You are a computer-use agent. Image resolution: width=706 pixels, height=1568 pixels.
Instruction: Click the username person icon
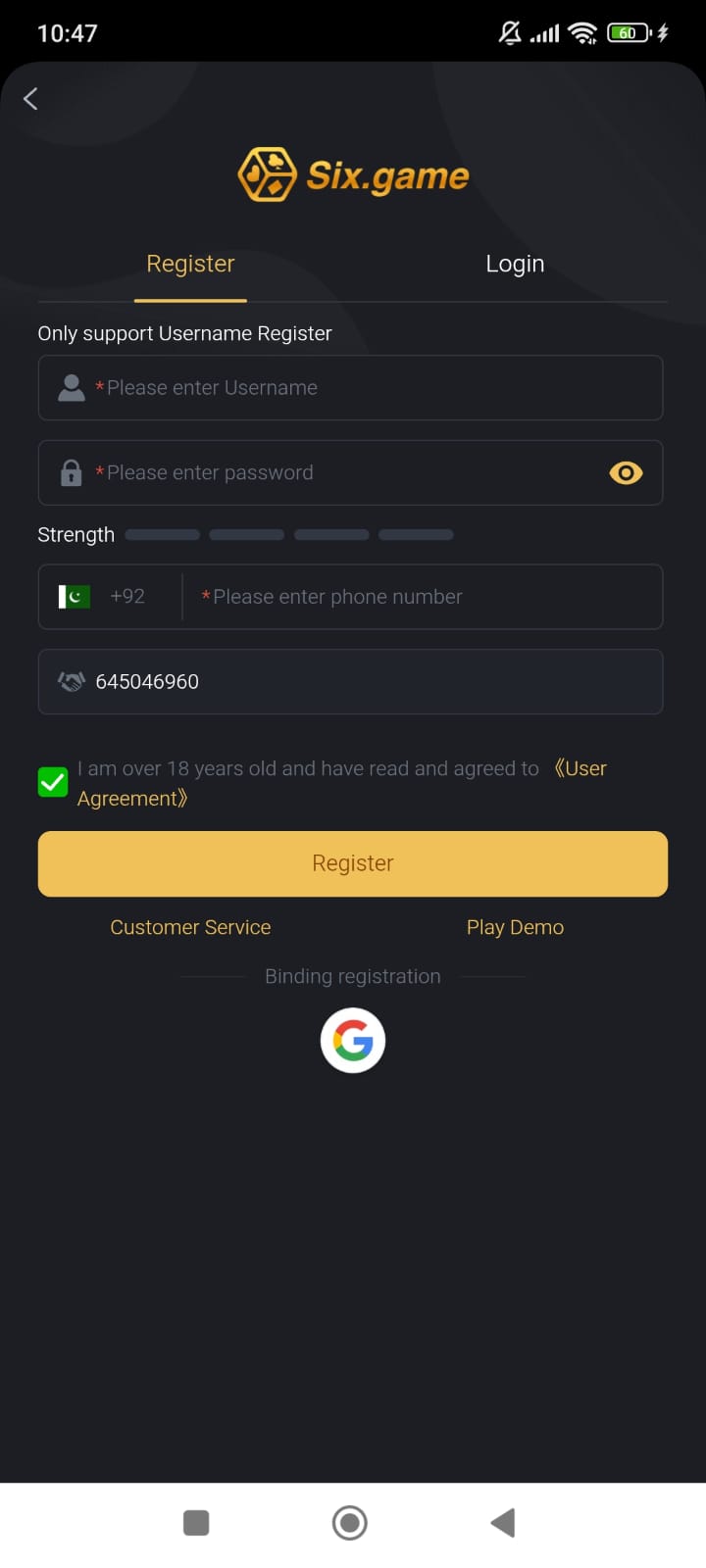pyautogui.click(x=70, y=387)
